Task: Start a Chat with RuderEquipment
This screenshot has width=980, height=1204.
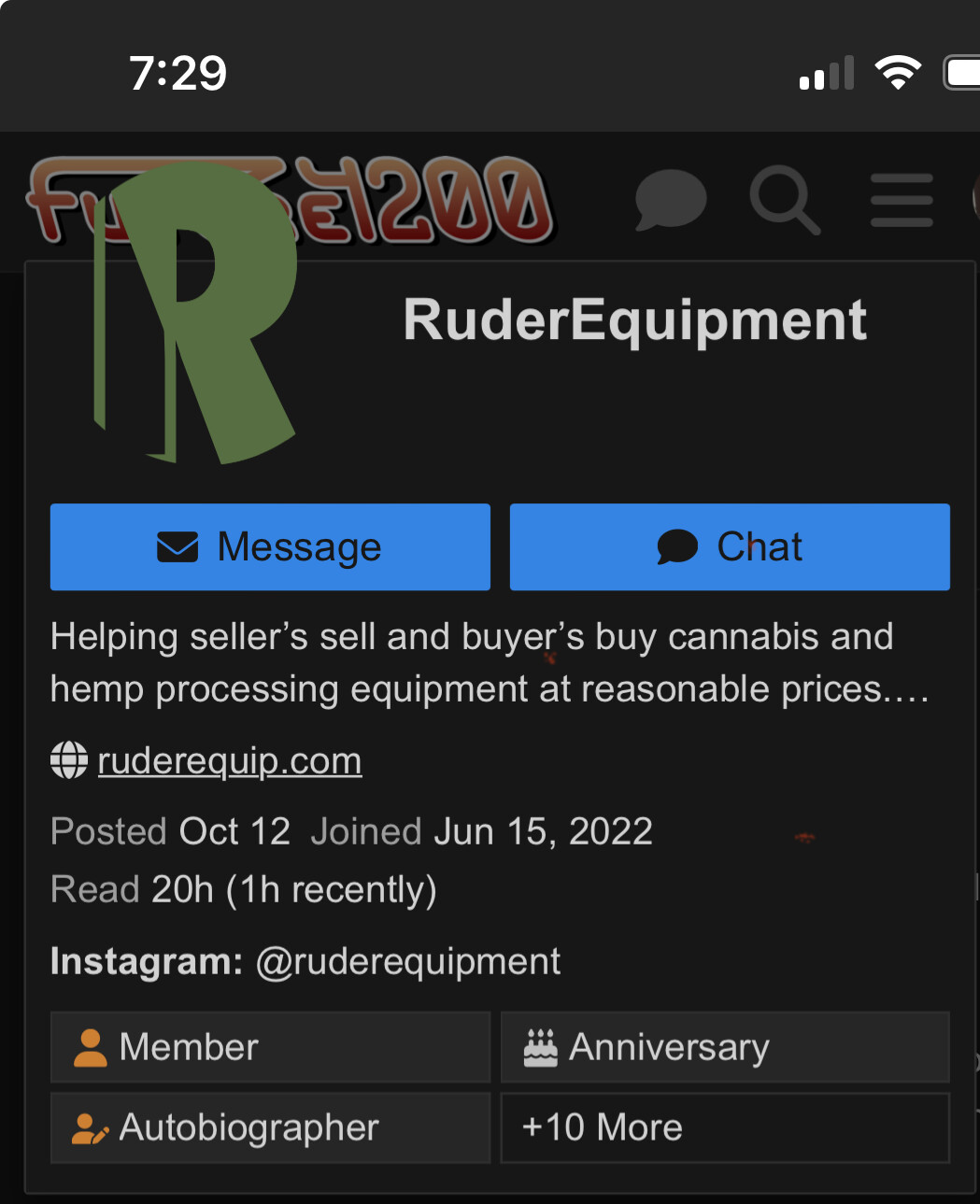Action: (730, 547)
